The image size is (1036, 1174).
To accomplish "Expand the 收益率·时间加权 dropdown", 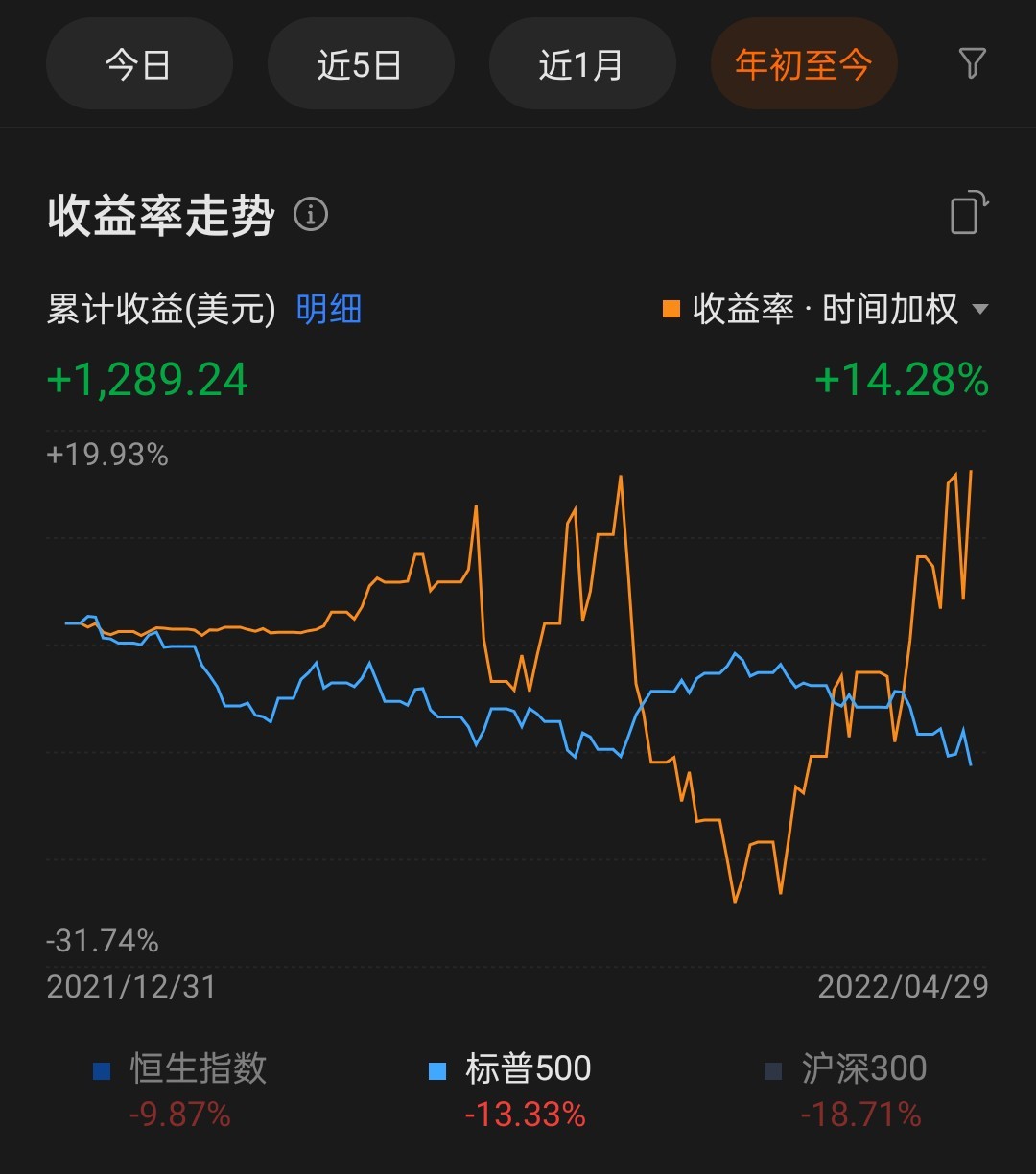I will pyautogui.click(x=825, y=310).
